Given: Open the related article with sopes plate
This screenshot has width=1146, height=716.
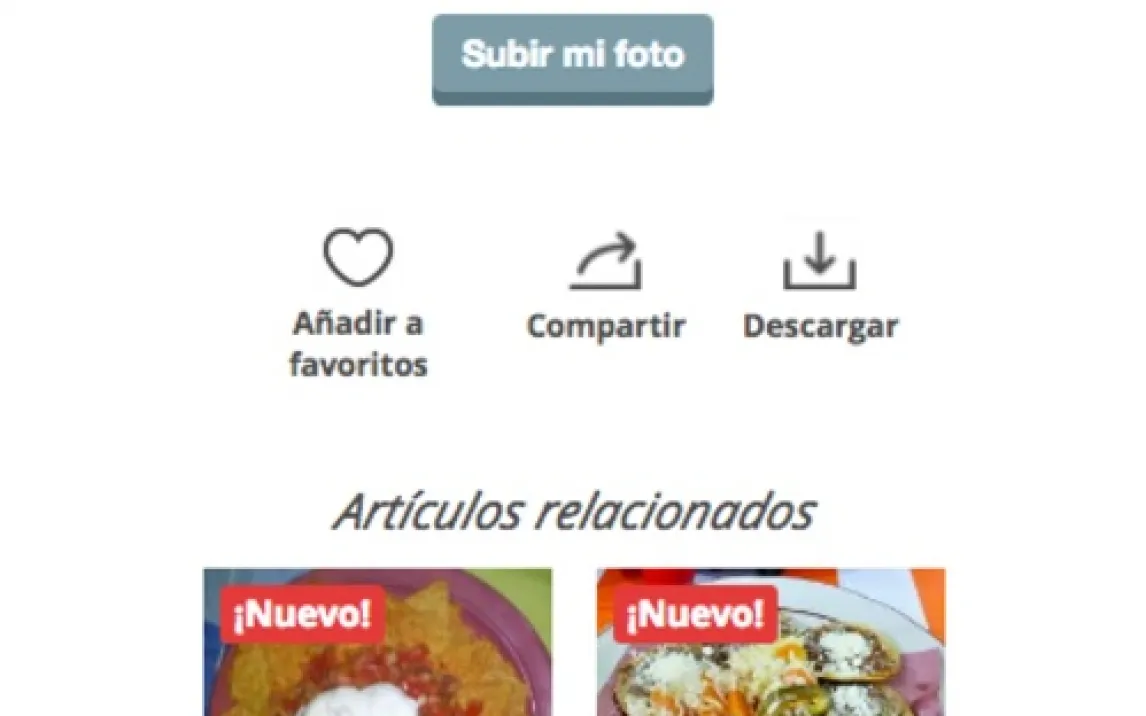Looking at the screenshot, I should 770,645.
